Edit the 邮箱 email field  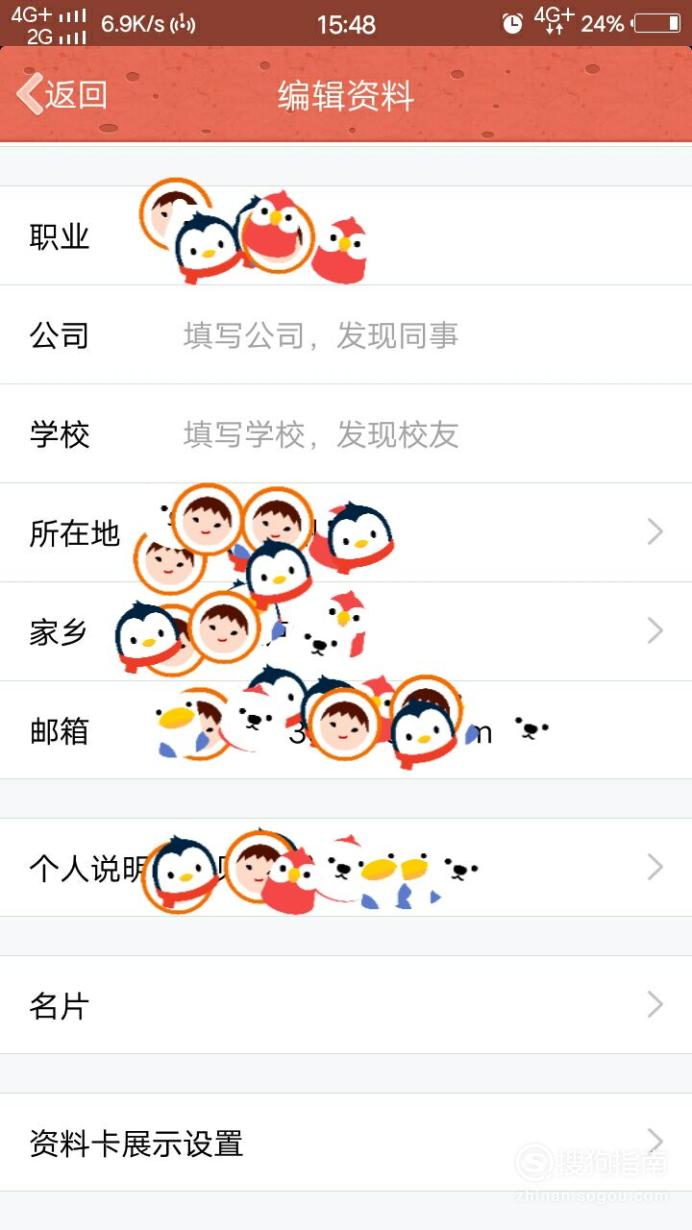pyautogui.click(x=346, y=731)
